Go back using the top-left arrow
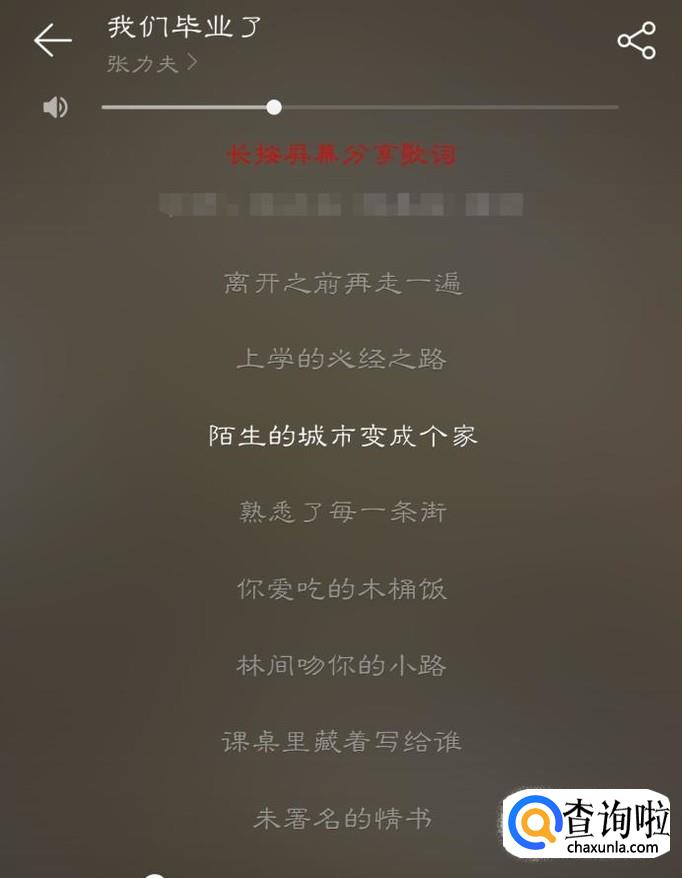Viewport: 682px width, 878px height. (x=52, y=40)
